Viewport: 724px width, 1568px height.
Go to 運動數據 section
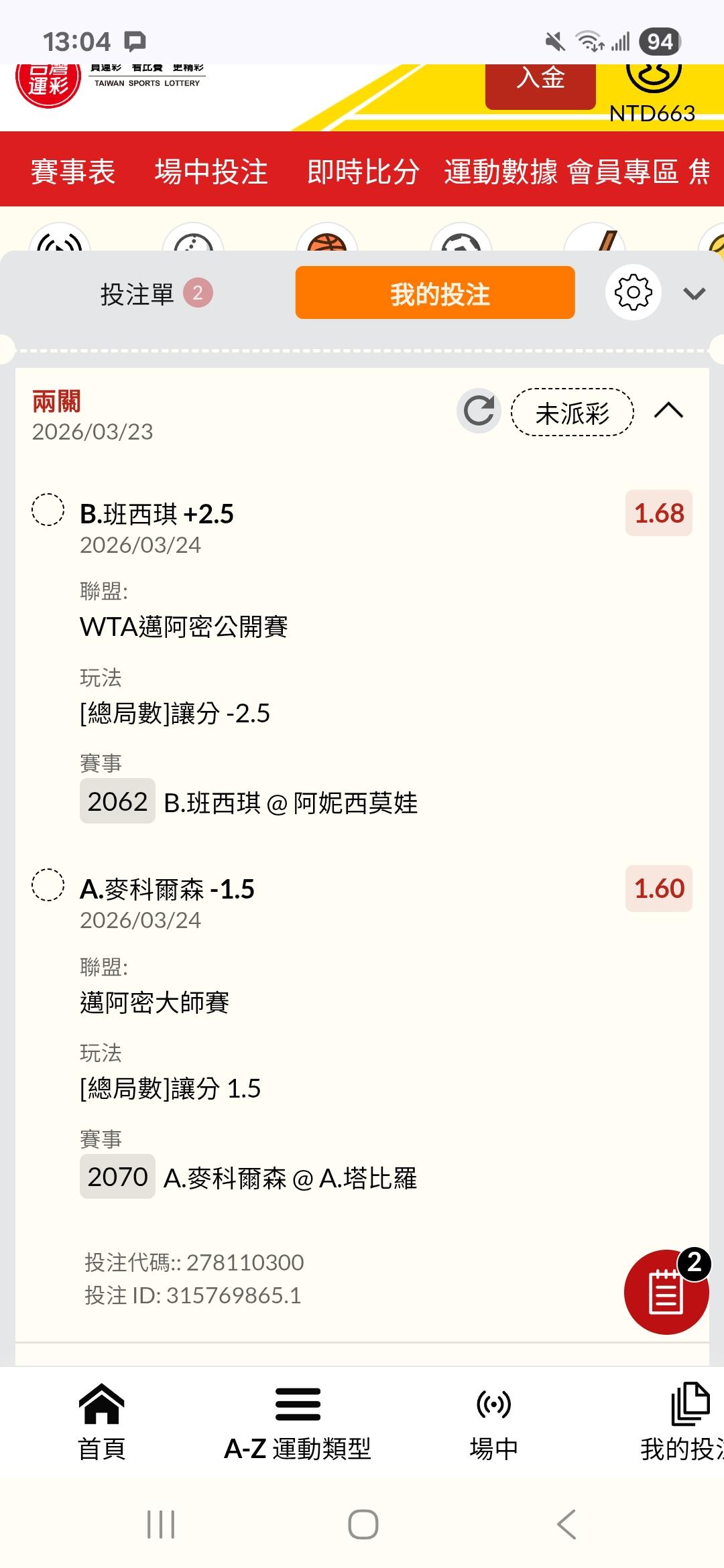(x=500, y=171)
